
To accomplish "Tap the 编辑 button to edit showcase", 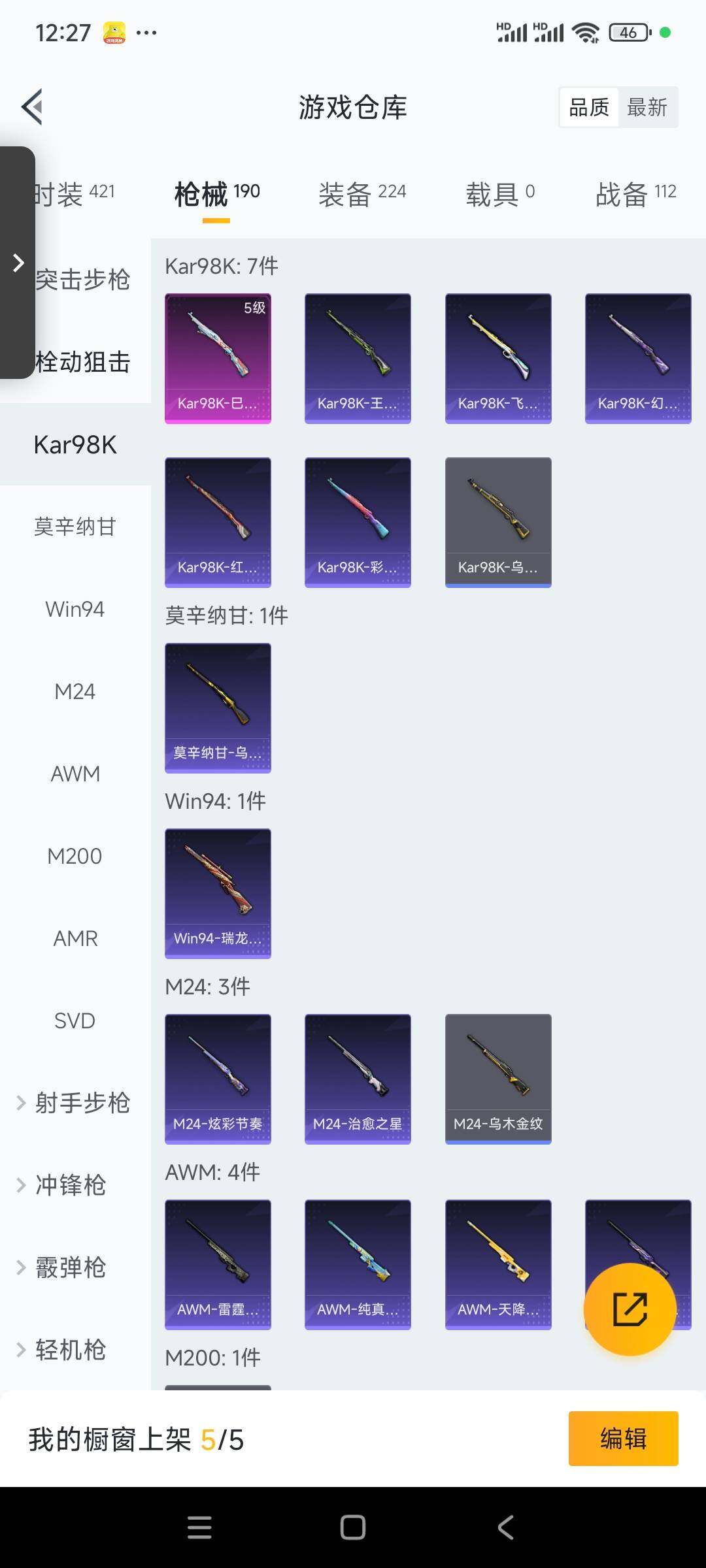I will point(623,1439).
